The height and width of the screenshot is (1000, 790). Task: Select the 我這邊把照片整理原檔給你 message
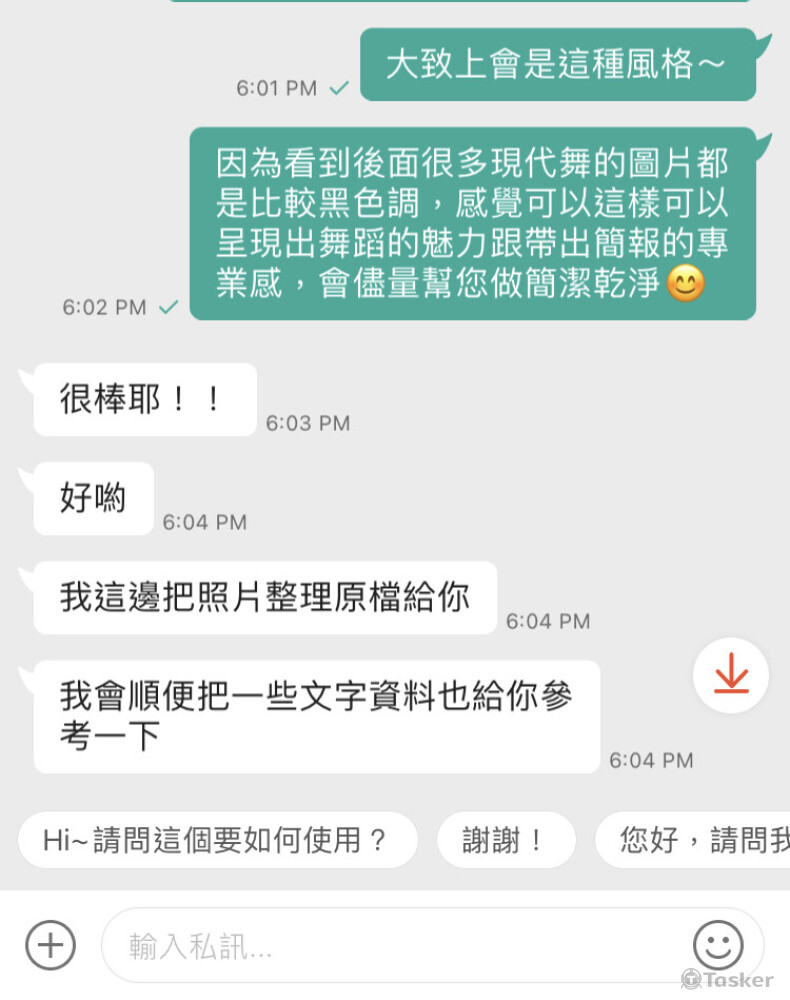click(264, 597)
